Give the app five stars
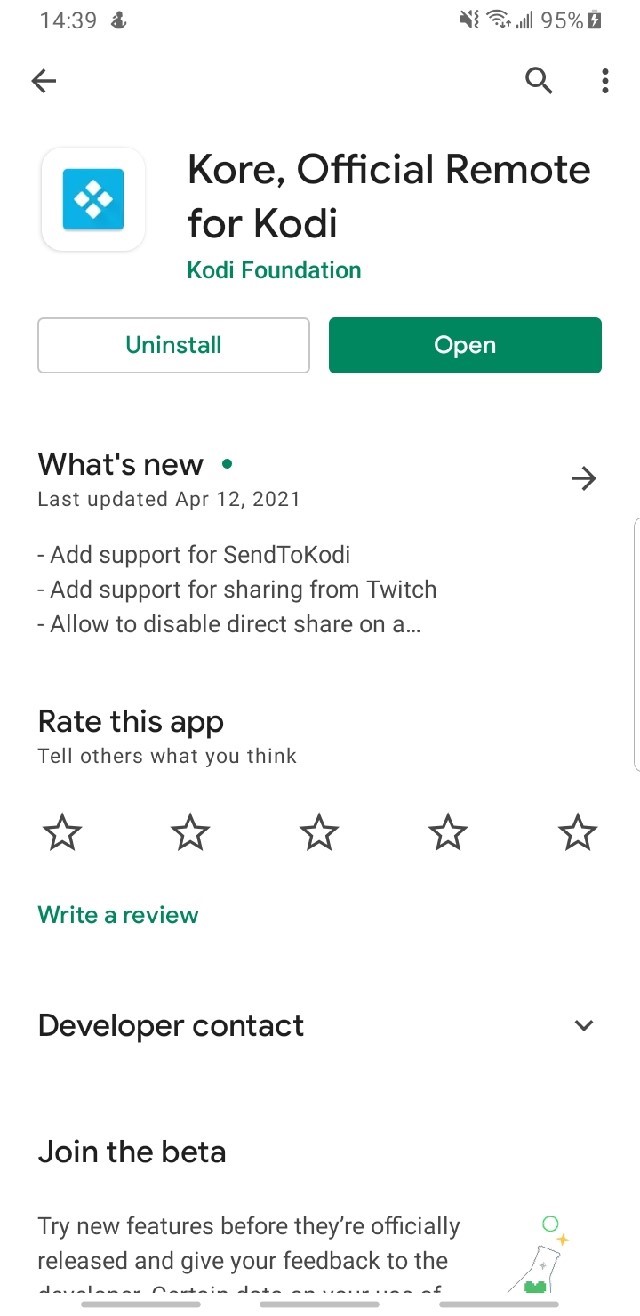Screen dimensions: 640x1316 (x=577, y=832)
